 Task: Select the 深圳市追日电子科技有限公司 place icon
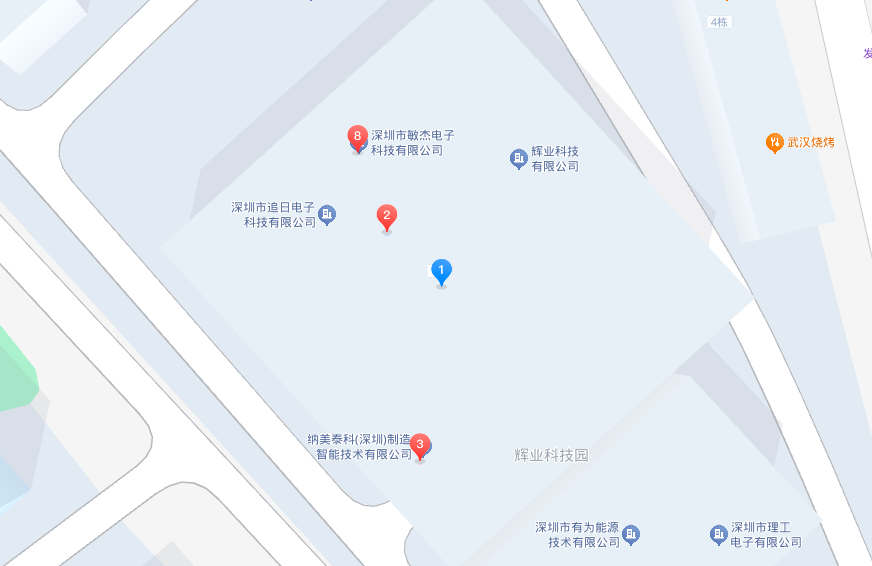[327, 214]
